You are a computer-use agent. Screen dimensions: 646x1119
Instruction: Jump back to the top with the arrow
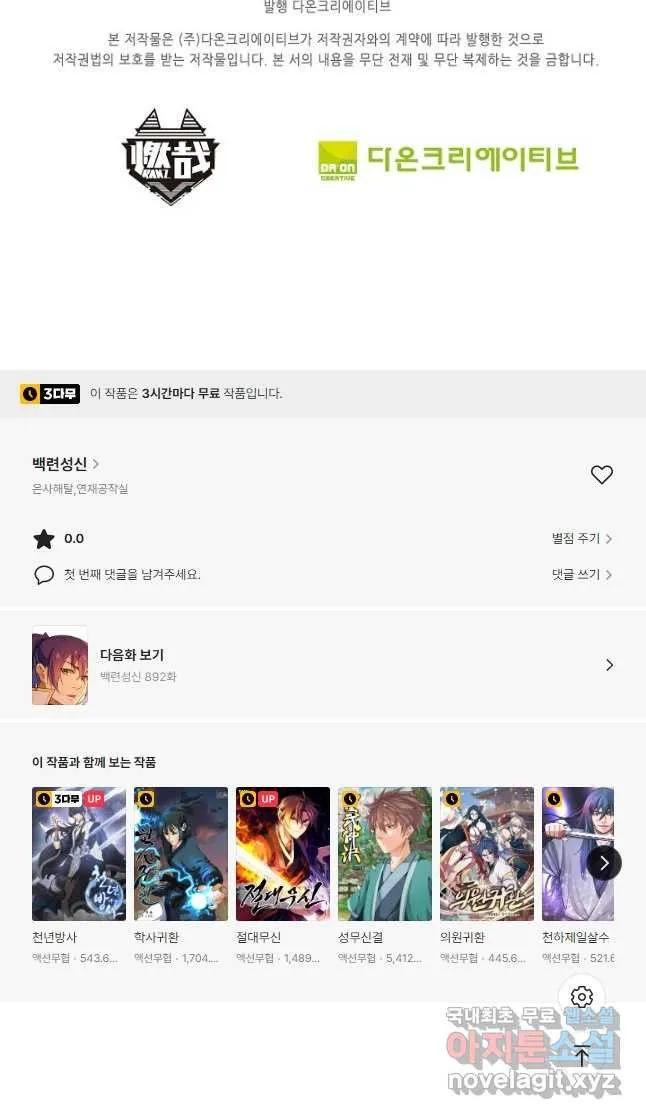click(582, 1055)
